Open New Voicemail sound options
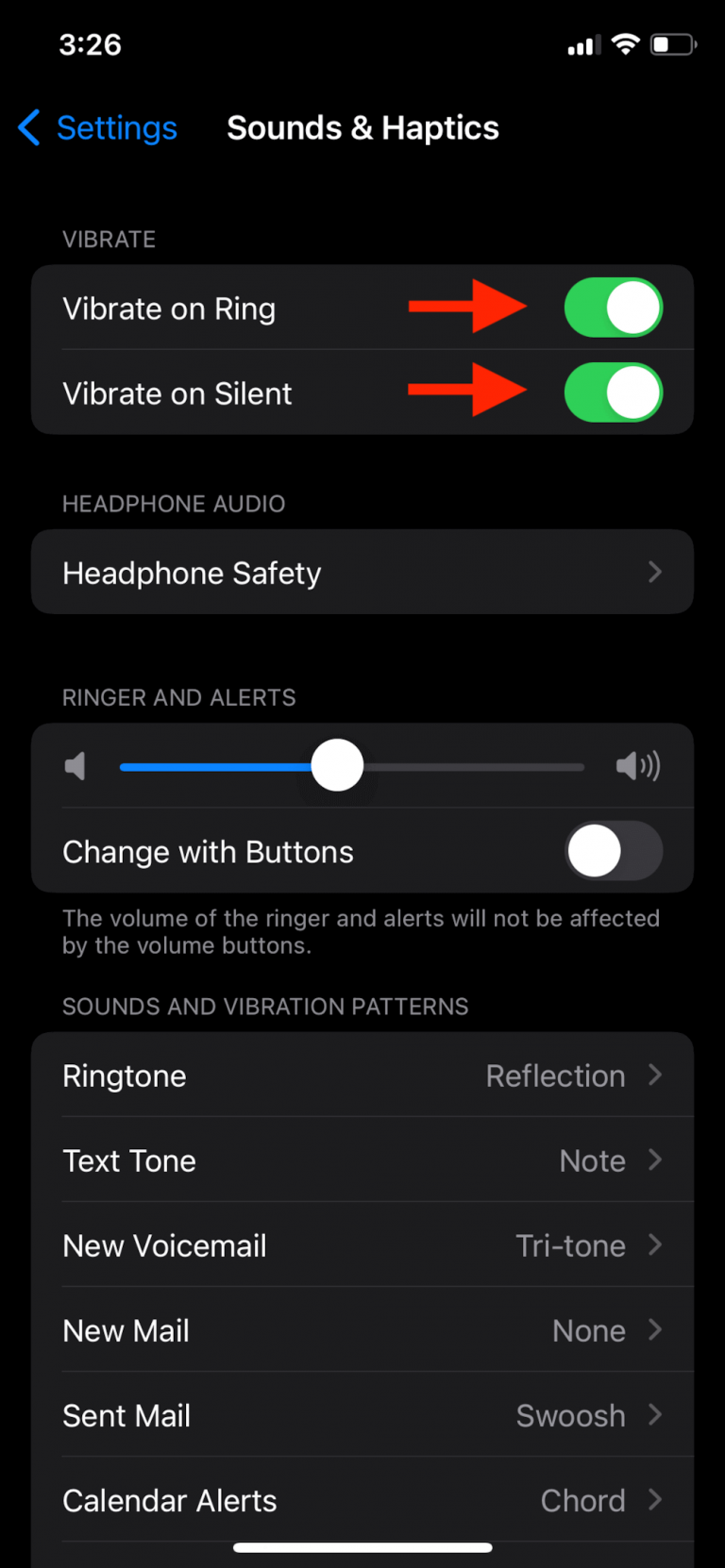The height and width of the screenshot is (1568, 725). tap(362, 1245)
